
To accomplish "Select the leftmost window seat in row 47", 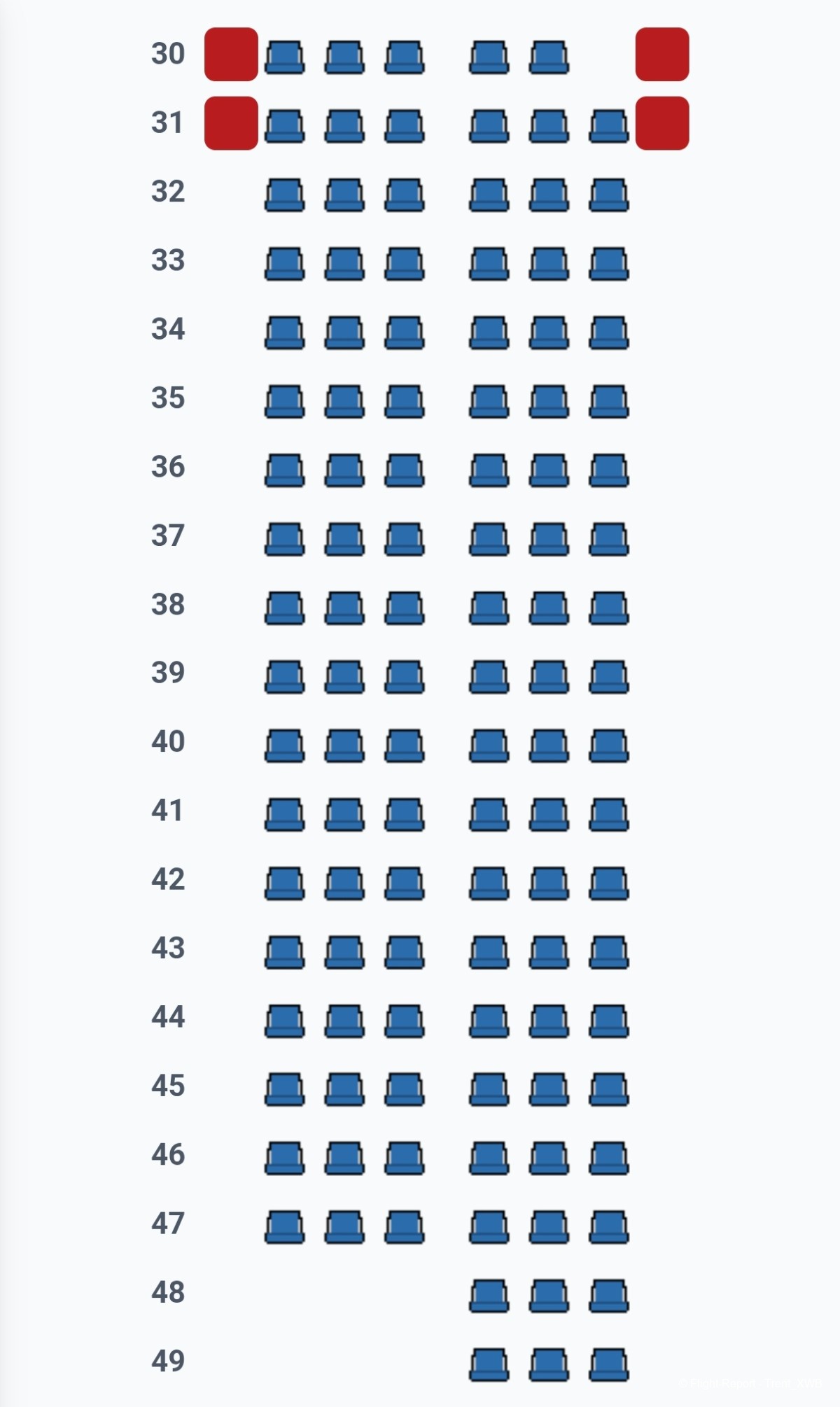I will (x=284, y=1227).
